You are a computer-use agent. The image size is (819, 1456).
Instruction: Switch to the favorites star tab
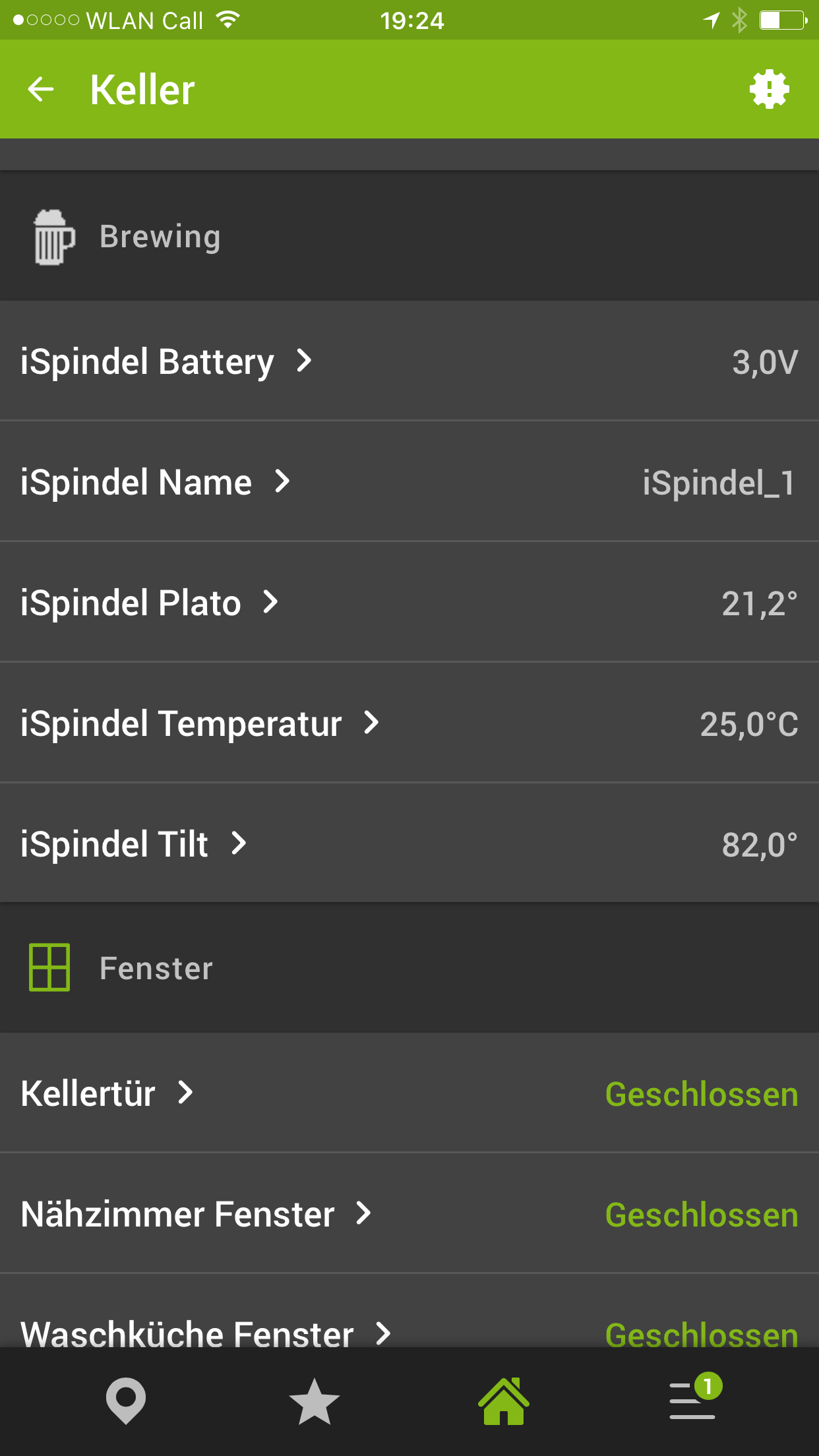coord(315,1401)
